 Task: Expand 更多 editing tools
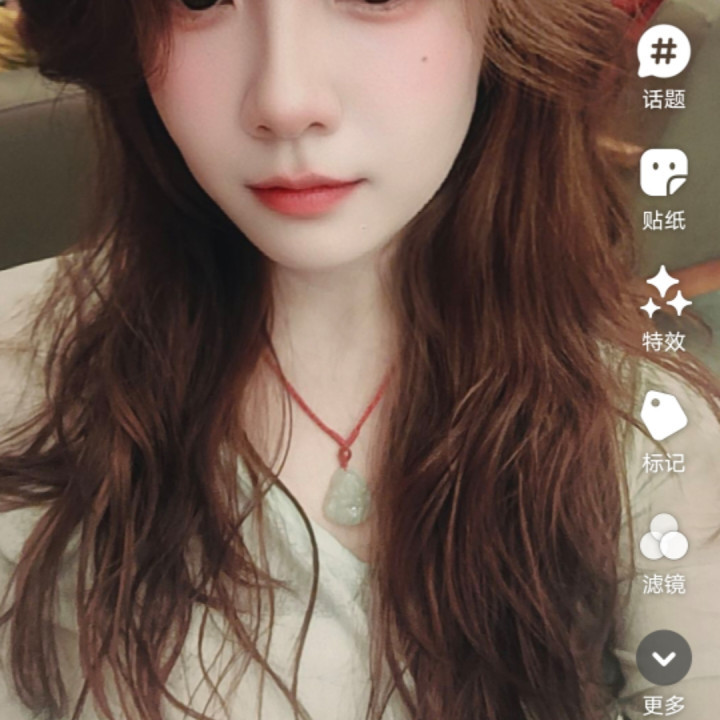[x=664, y=659]
